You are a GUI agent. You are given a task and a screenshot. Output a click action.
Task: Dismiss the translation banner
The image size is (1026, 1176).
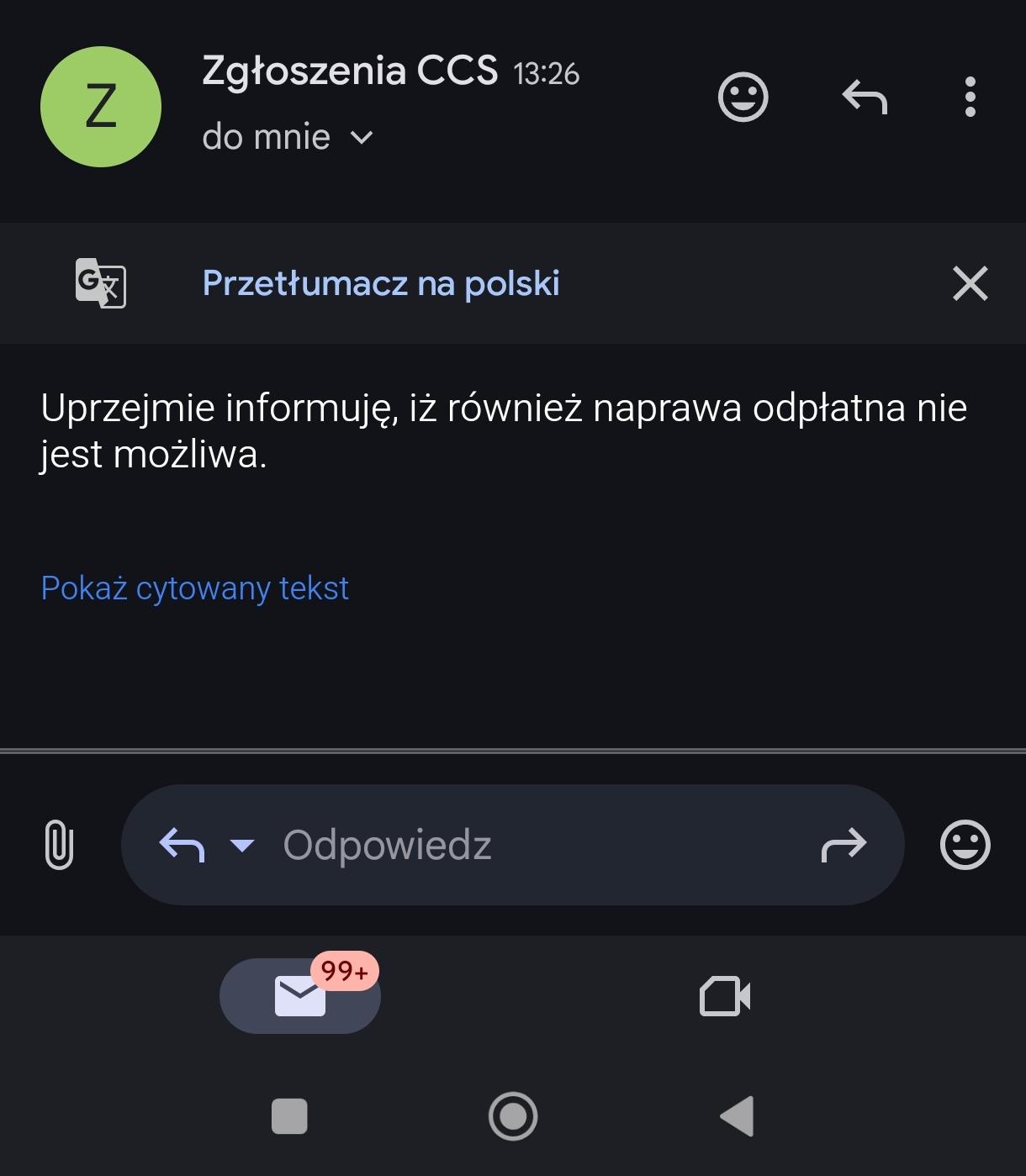(x=970, y=283)
